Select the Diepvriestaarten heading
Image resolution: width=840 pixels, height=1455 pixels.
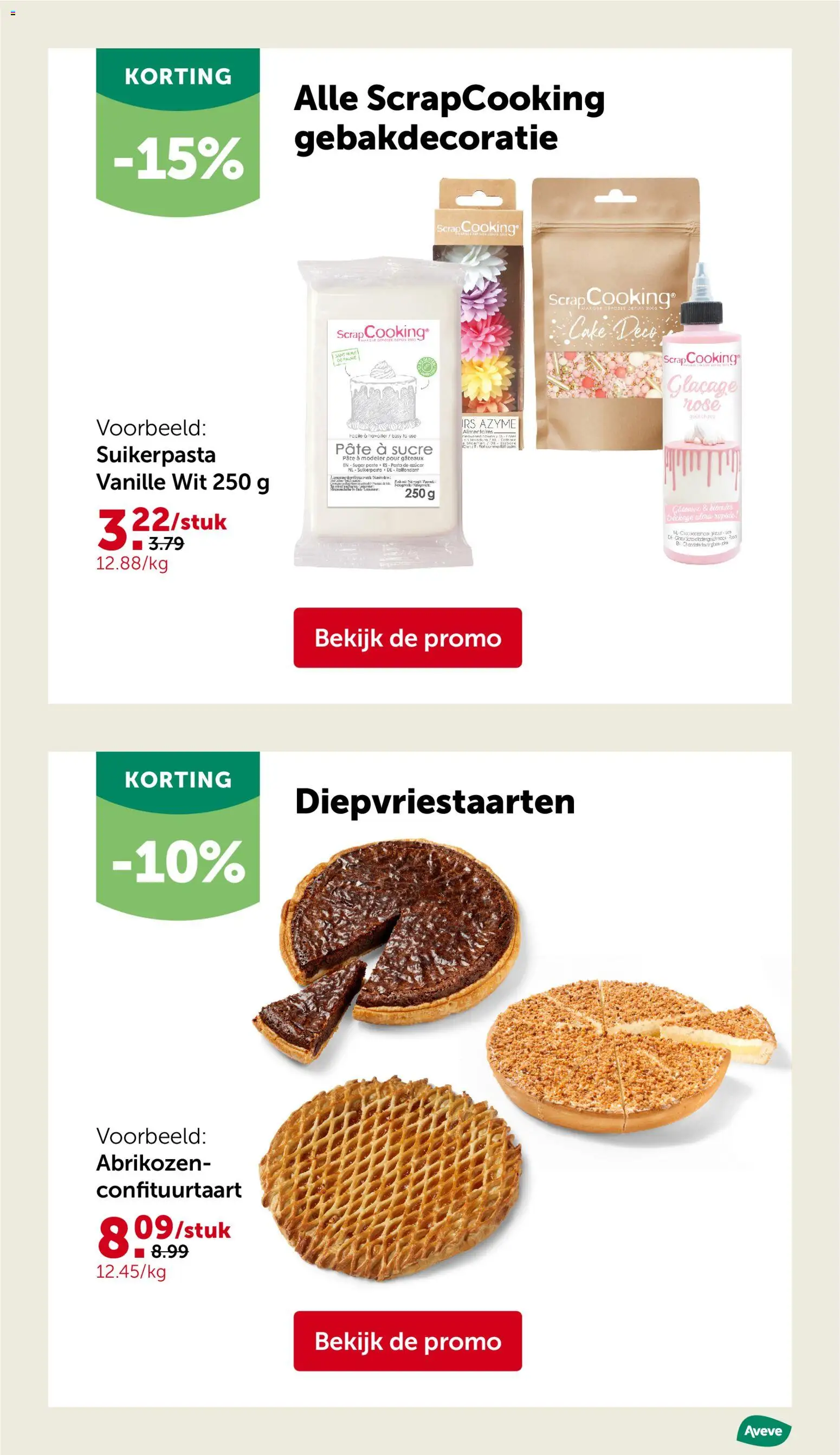click(432, 801)
